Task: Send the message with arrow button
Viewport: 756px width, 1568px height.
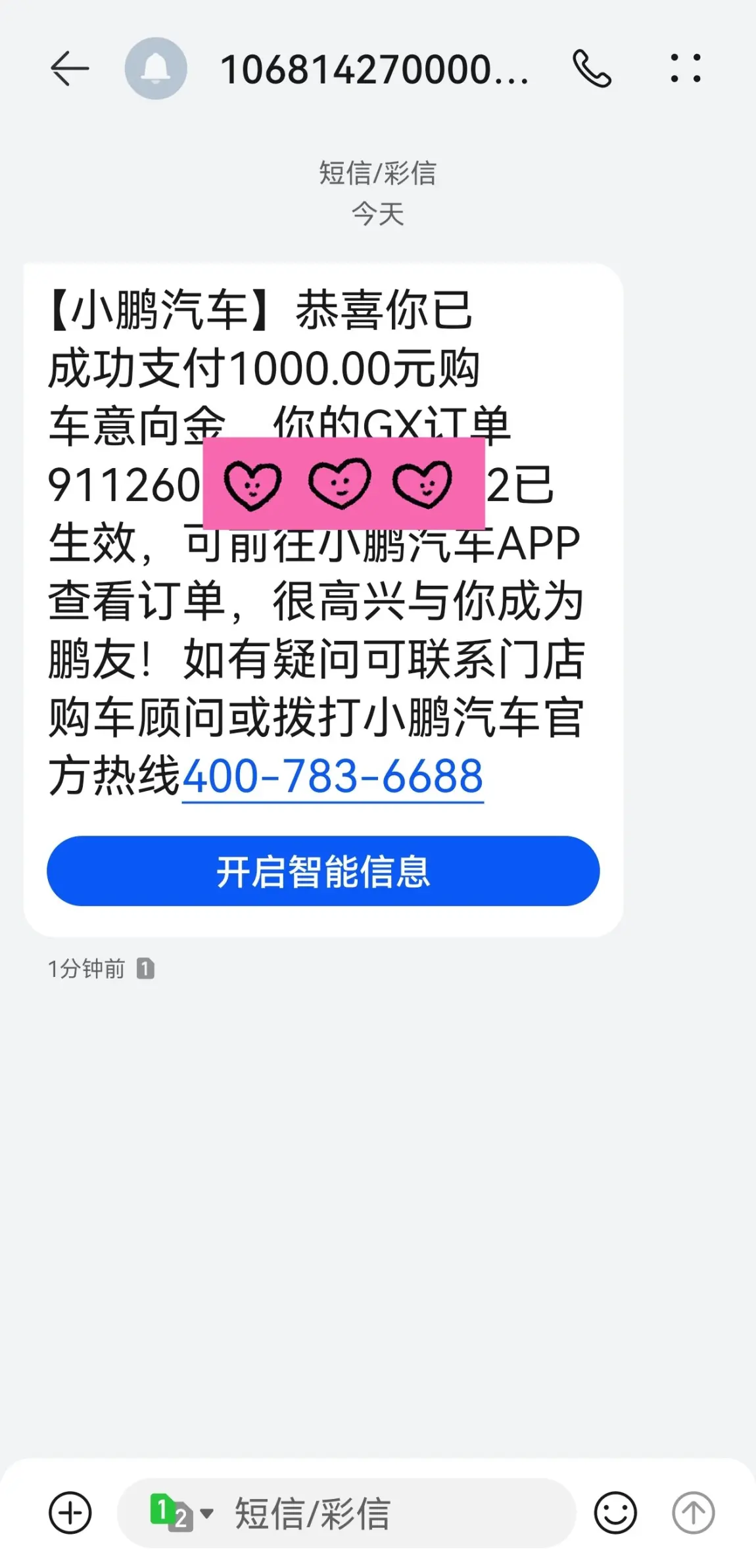Action: (693, 1513)
